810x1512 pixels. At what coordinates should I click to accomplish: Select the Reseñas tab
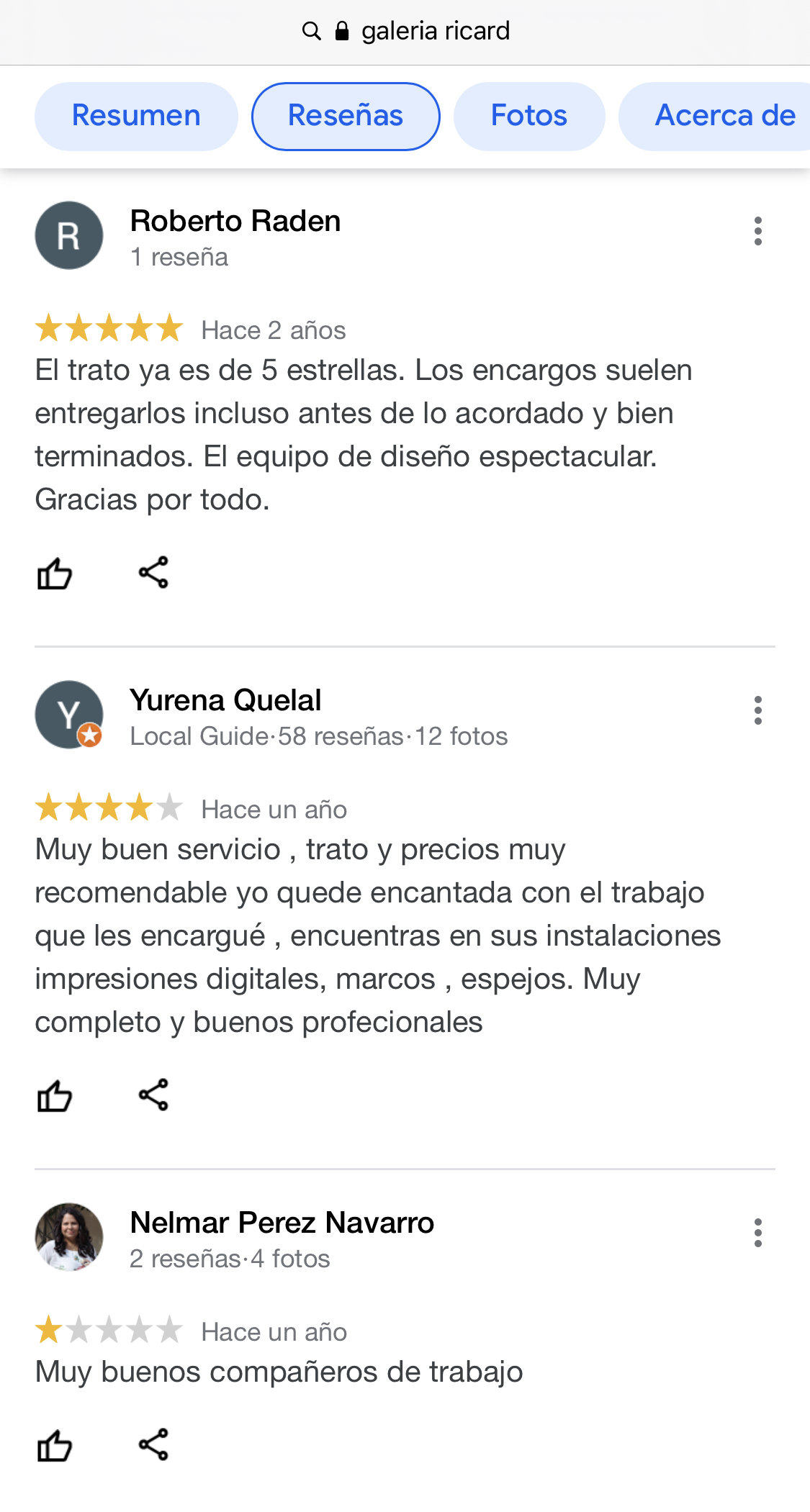(346, 116)
